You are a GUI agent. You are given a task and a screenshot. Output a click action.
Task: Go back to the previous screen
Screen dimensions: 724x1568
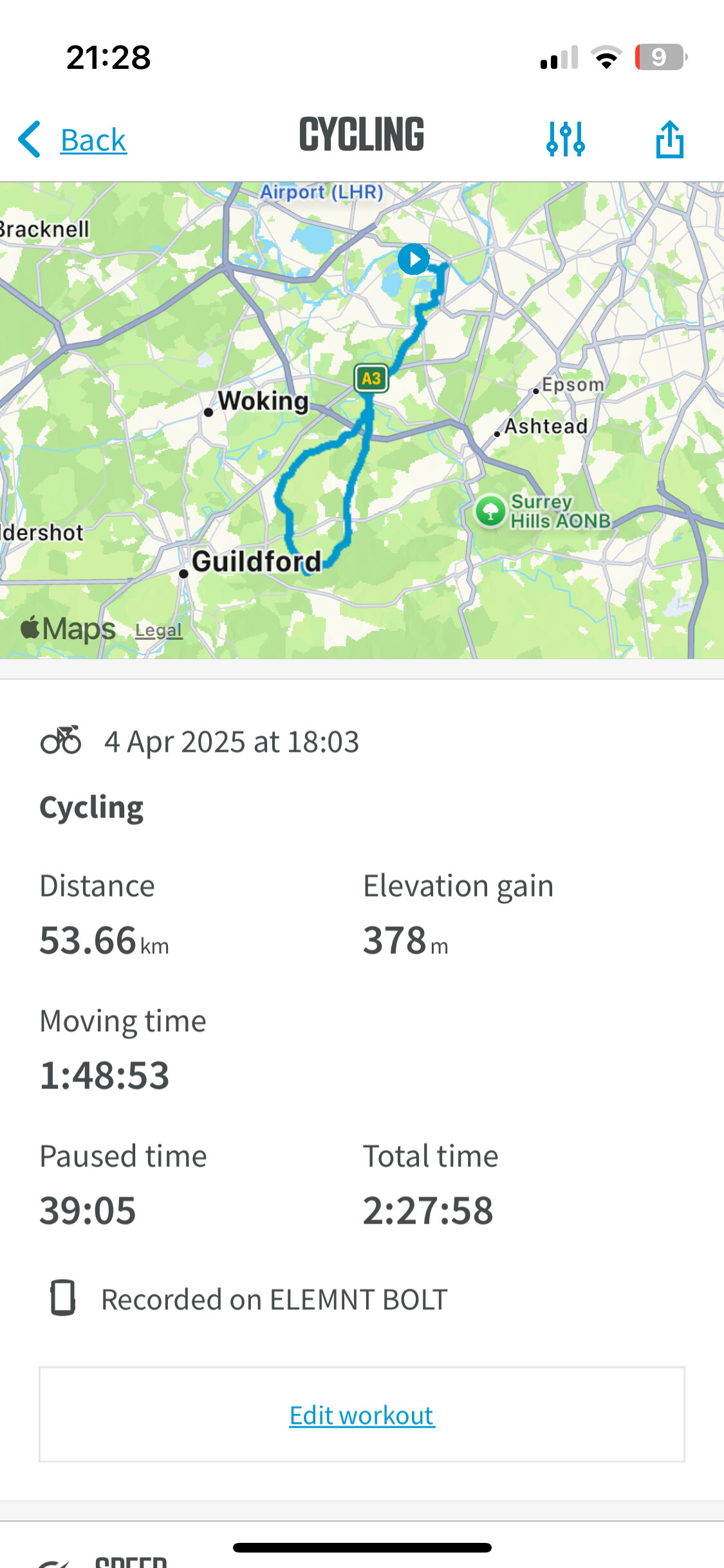[x=73, y=139]
